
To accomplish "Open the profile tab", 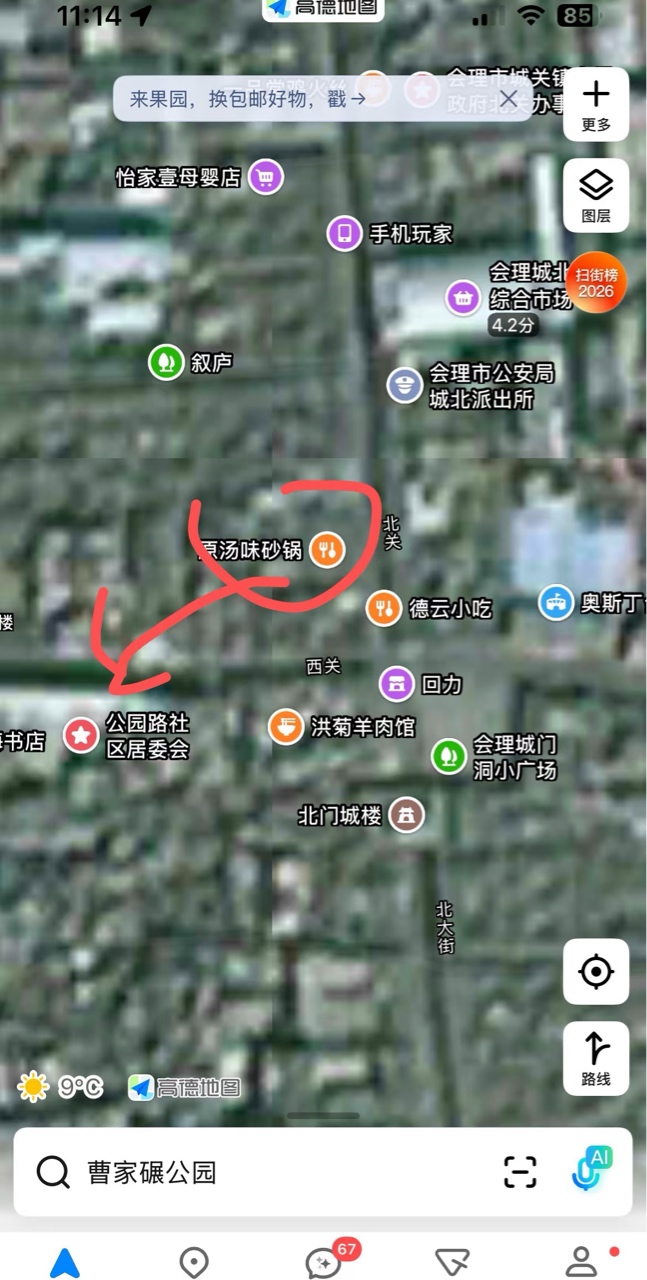I will click(581, 1262).
